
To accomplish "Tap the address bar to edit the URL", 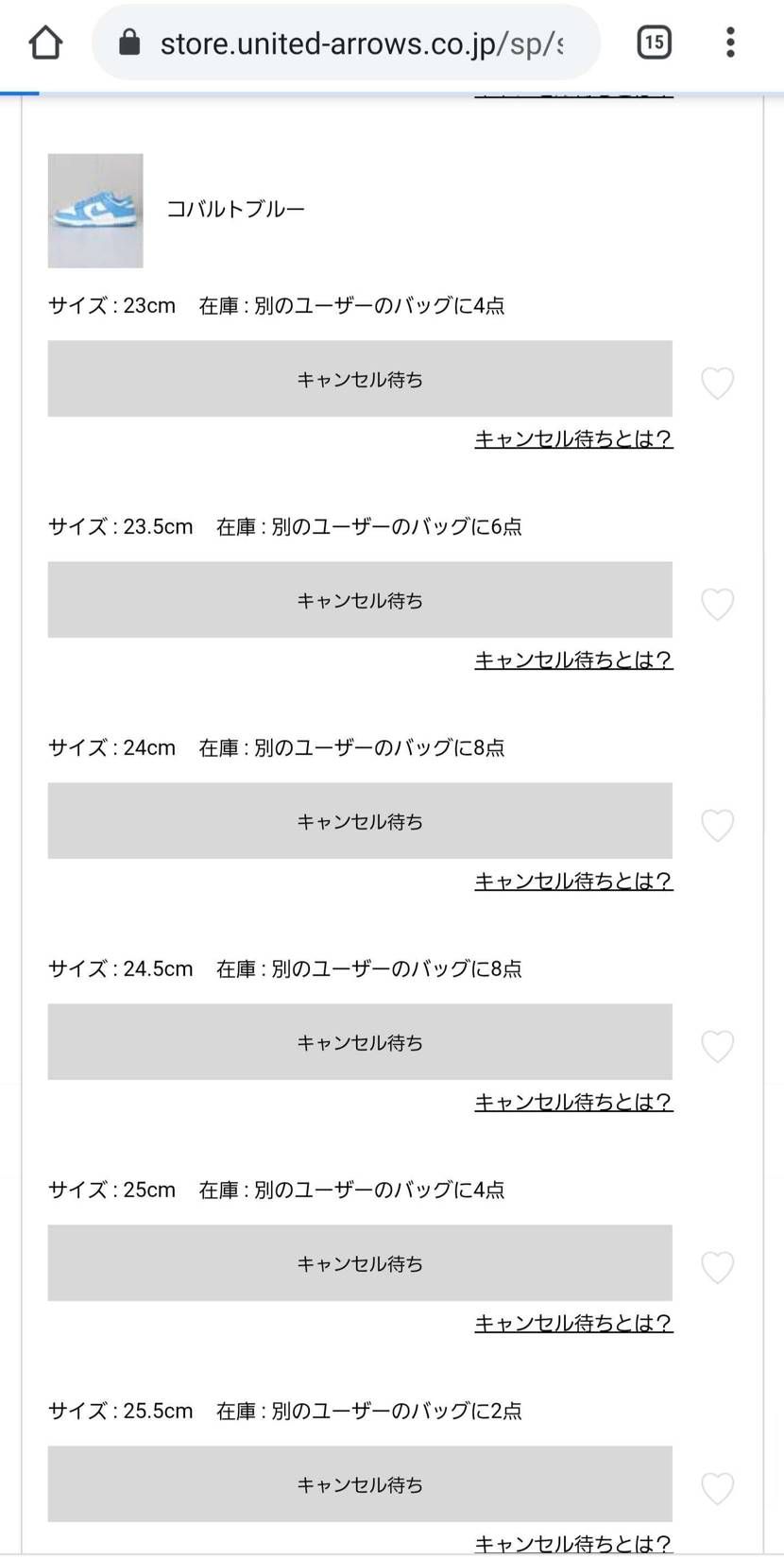I will tap(359, 42).
